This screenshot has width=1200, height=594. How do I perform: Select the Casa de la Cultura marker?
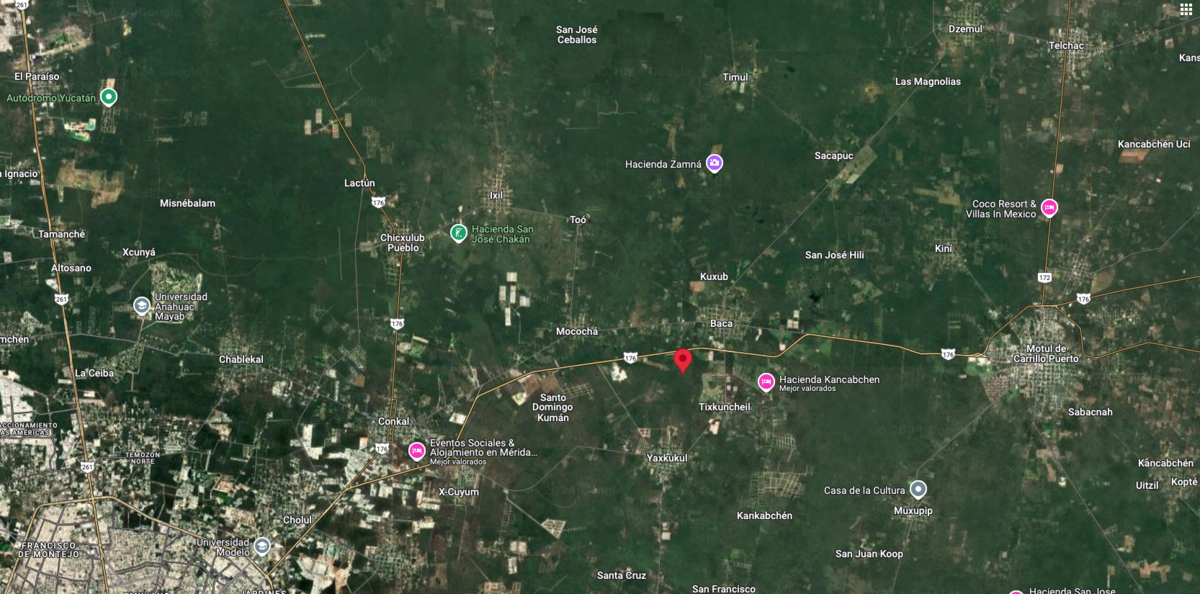918,490
